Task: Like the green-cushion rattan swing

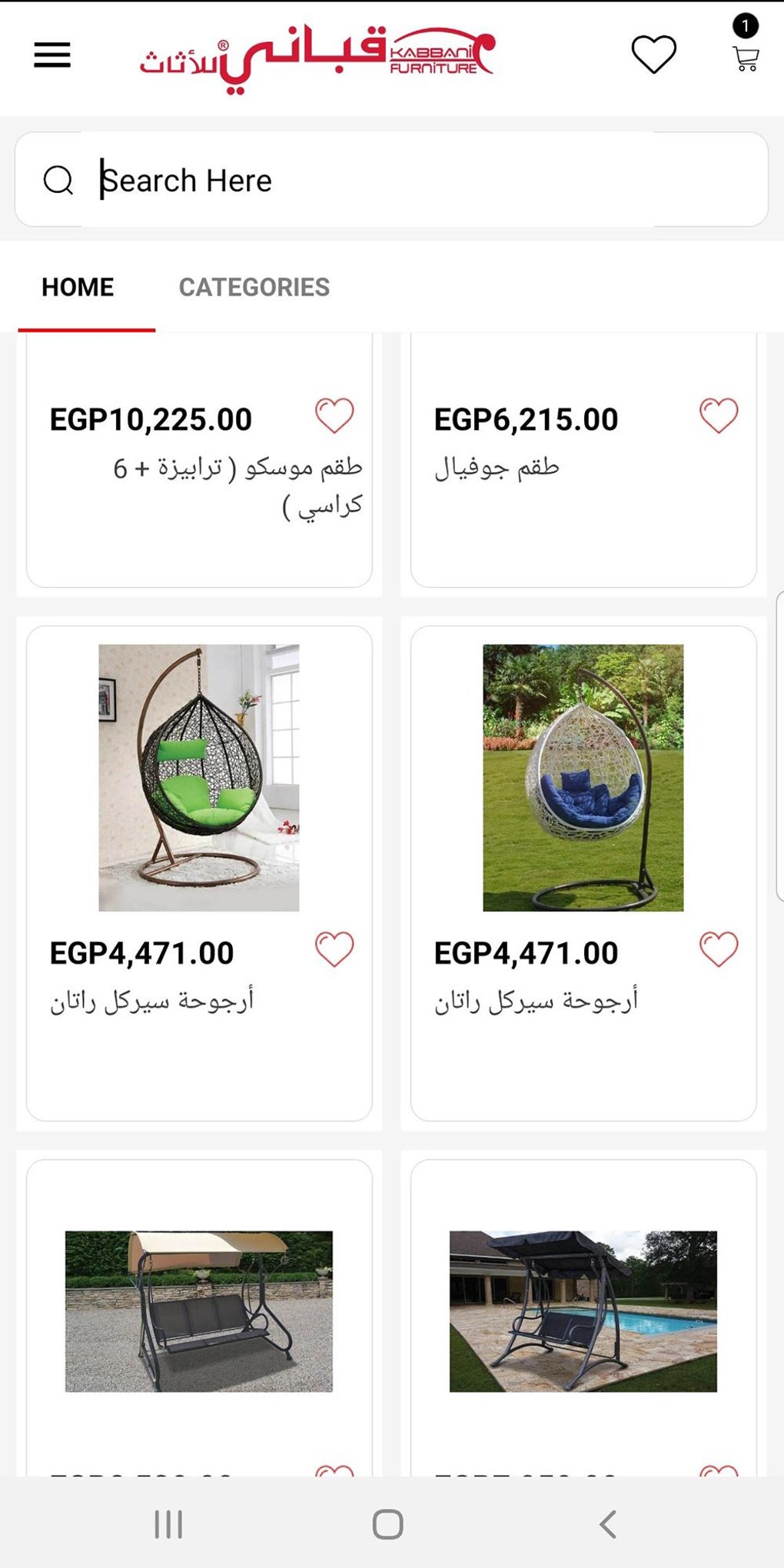Action: (334, 949)
